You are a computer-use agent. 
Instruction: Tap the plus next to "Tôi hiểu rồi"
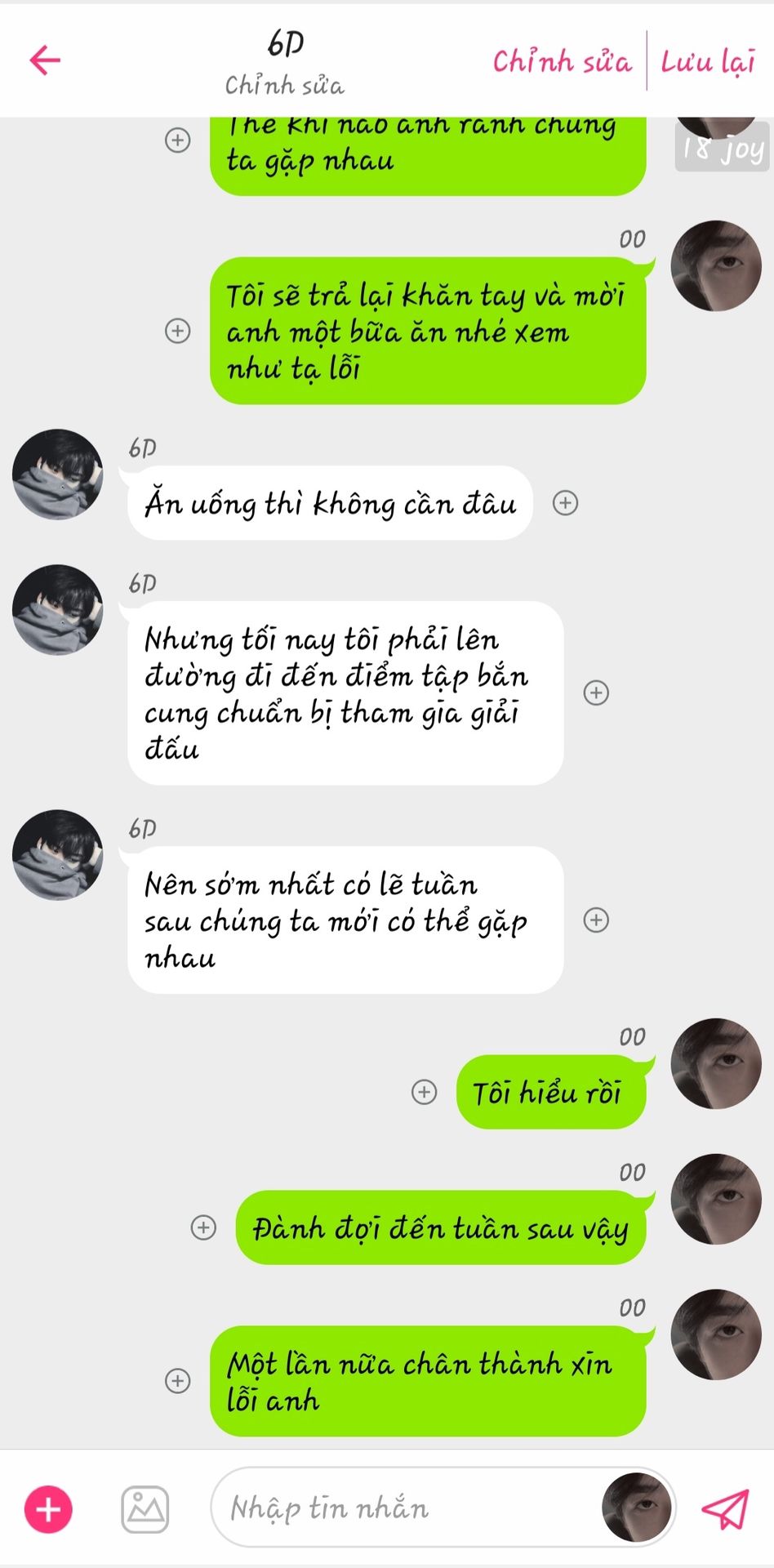click(x=424, y=1092)
